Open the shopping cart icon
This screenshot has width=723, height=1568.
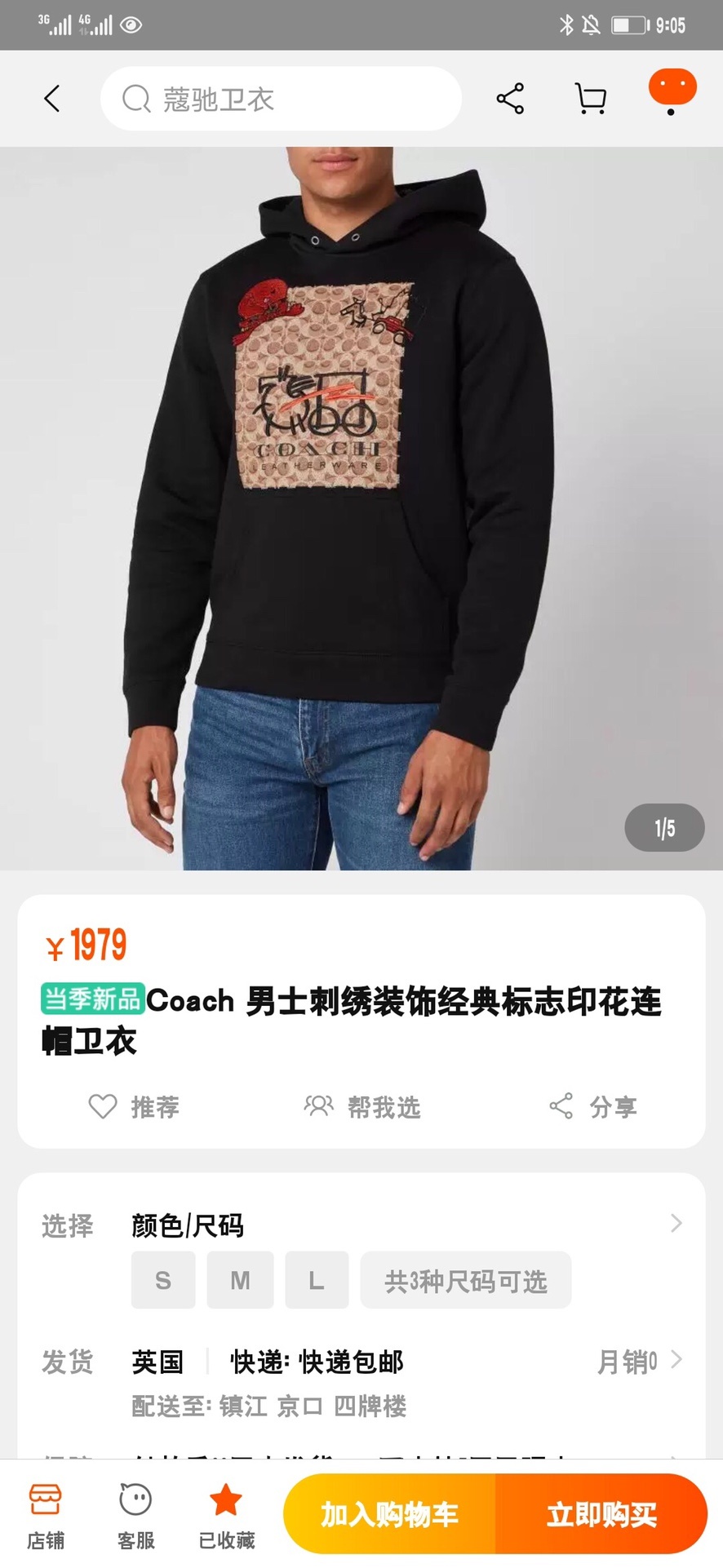pyautogui.click(x=590, y=99)
